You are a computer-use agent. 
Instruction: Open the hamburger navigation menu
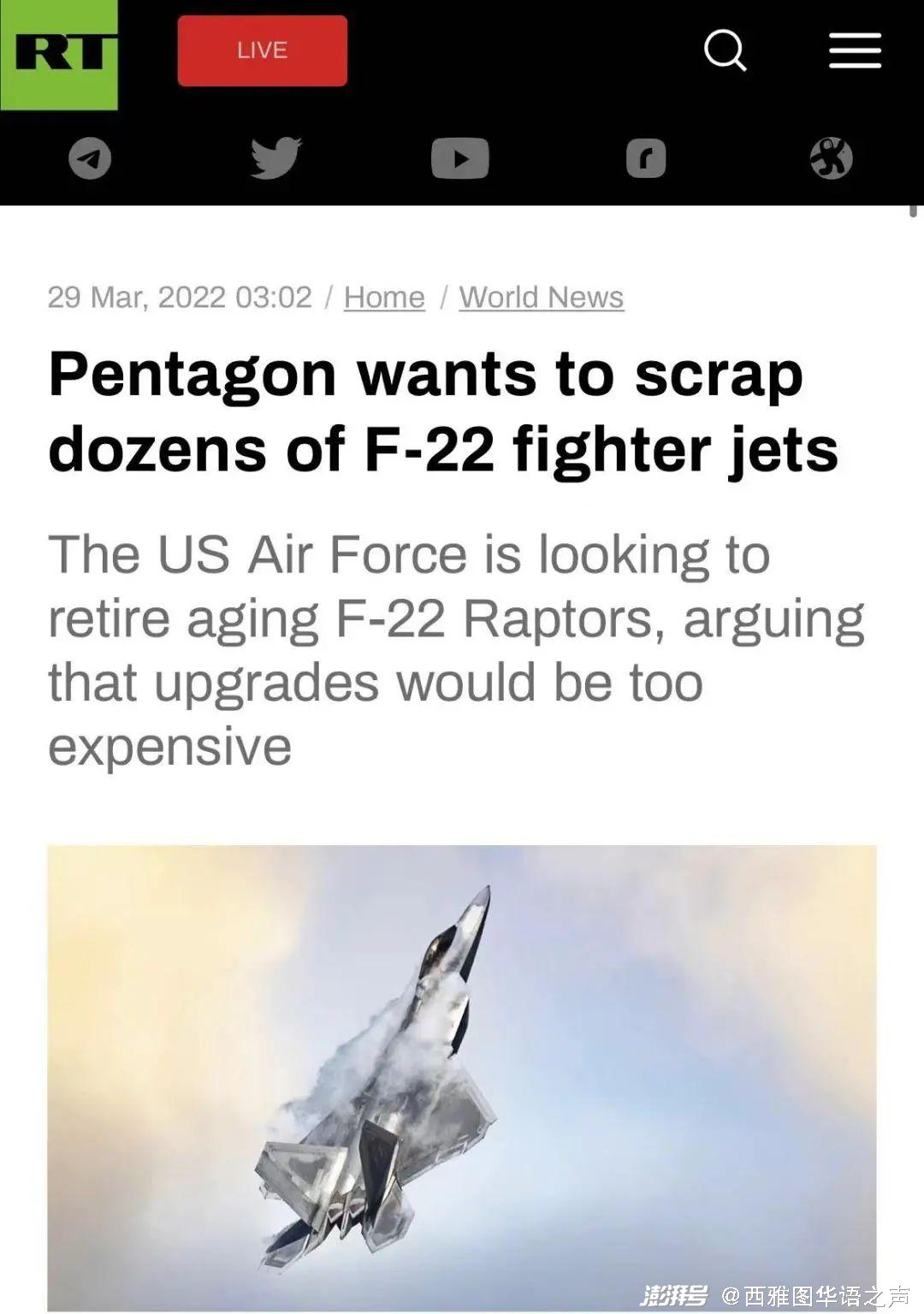coord(855,50)
